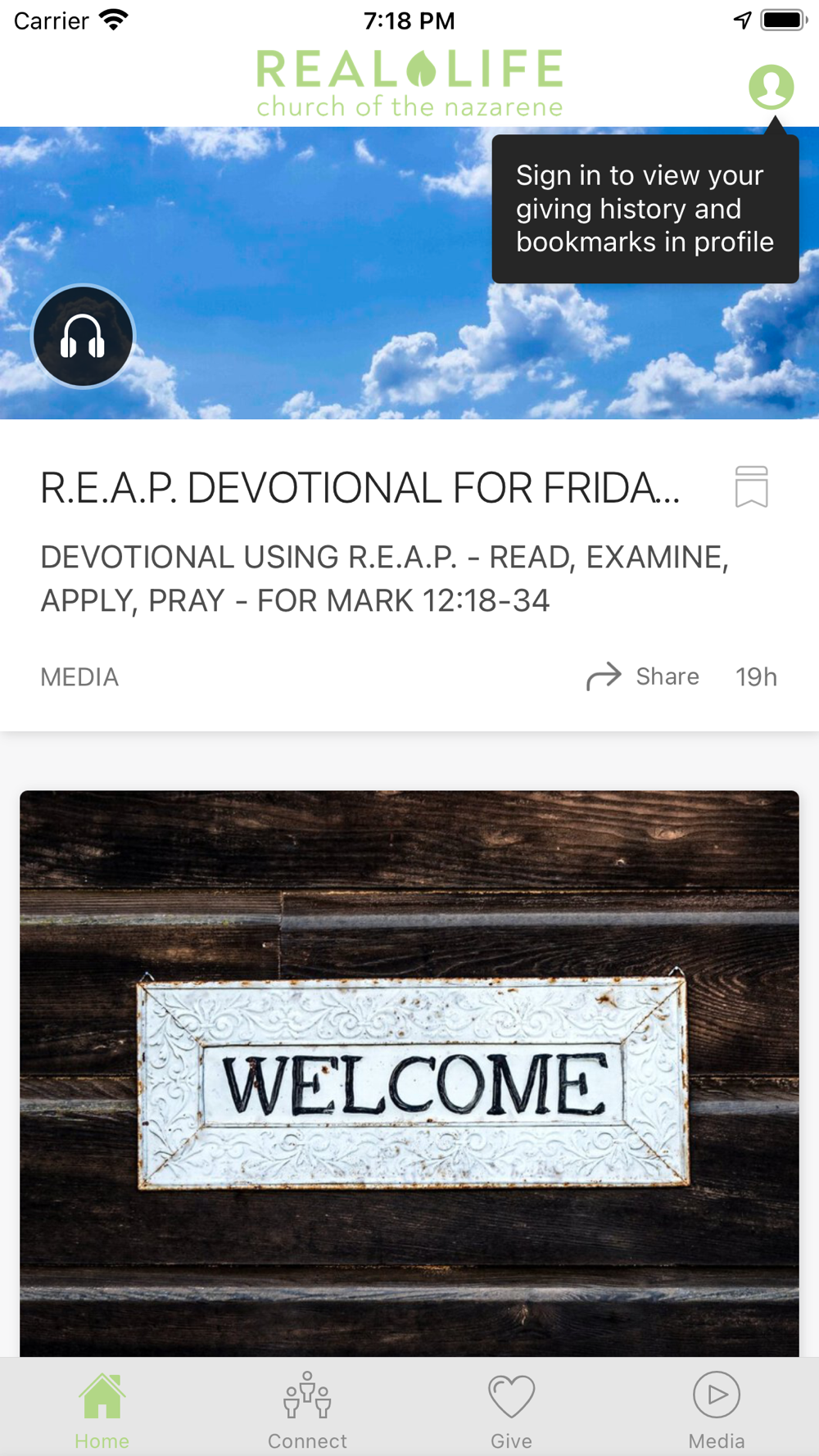Open the profile icon to sign in
Image resolution: width=819 pixels, height=1456 pixels.
pyautogui.click(x=771, y=87)
